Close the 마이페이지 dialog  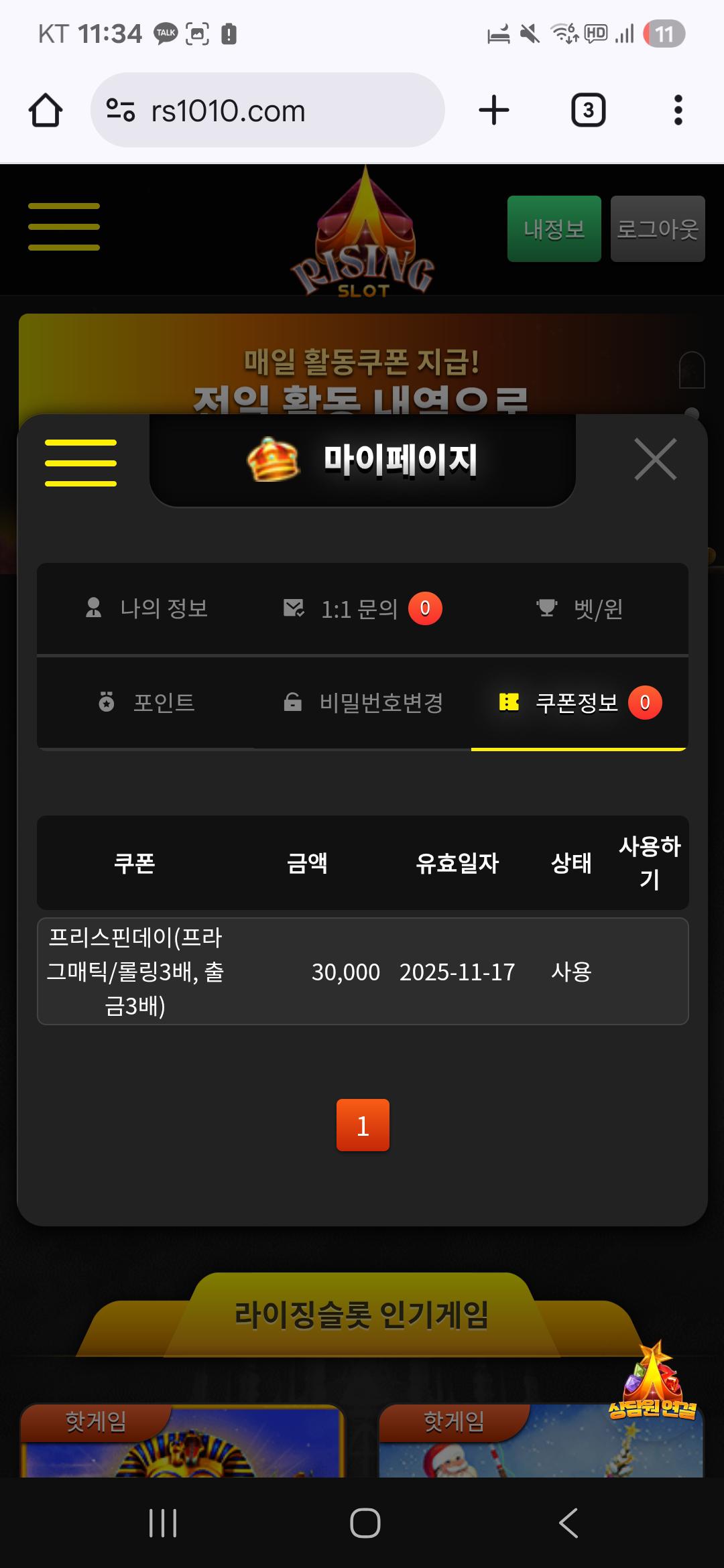[x=655, y=460]
